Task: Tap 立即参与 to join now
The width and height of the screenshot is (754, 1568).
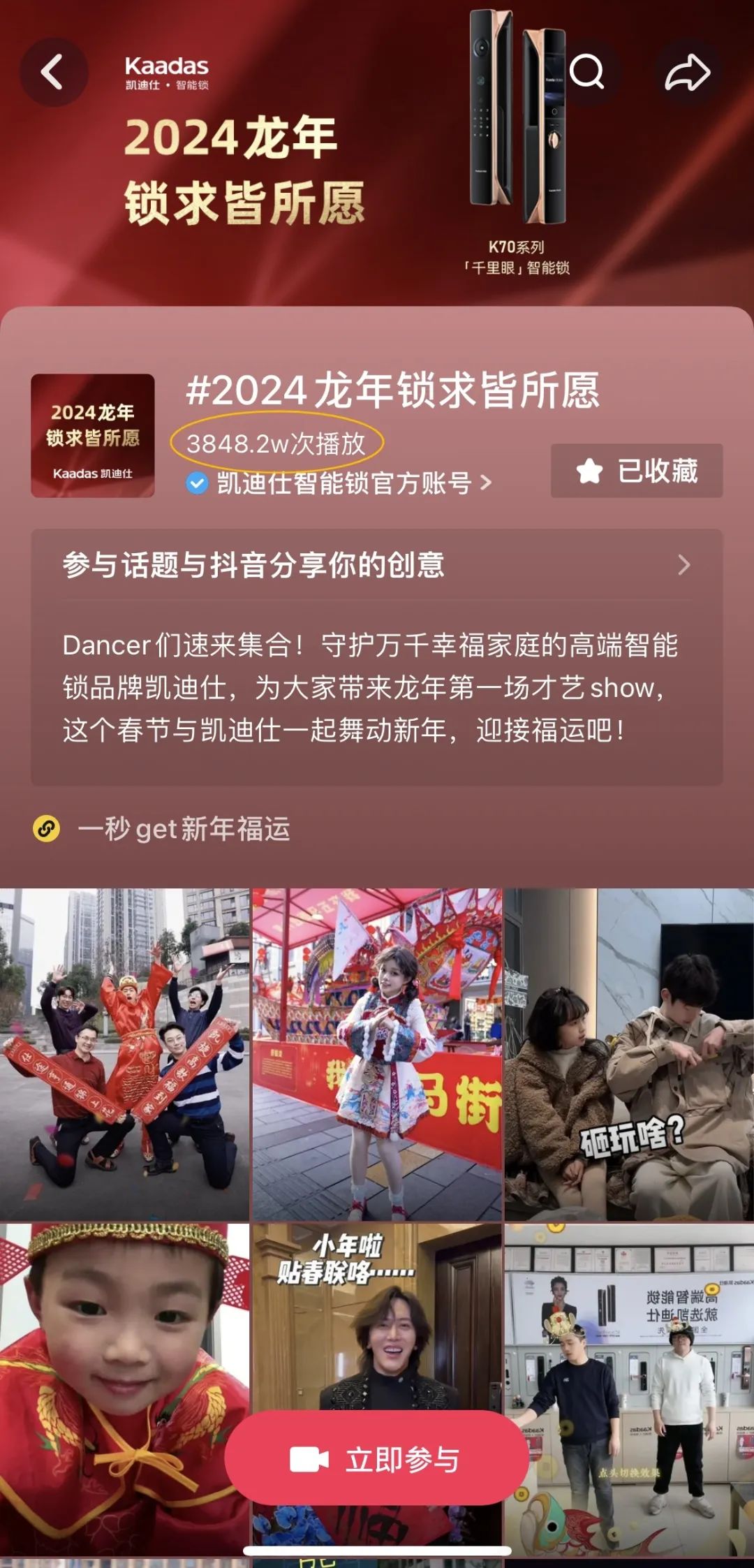Action: [376, 1459]
